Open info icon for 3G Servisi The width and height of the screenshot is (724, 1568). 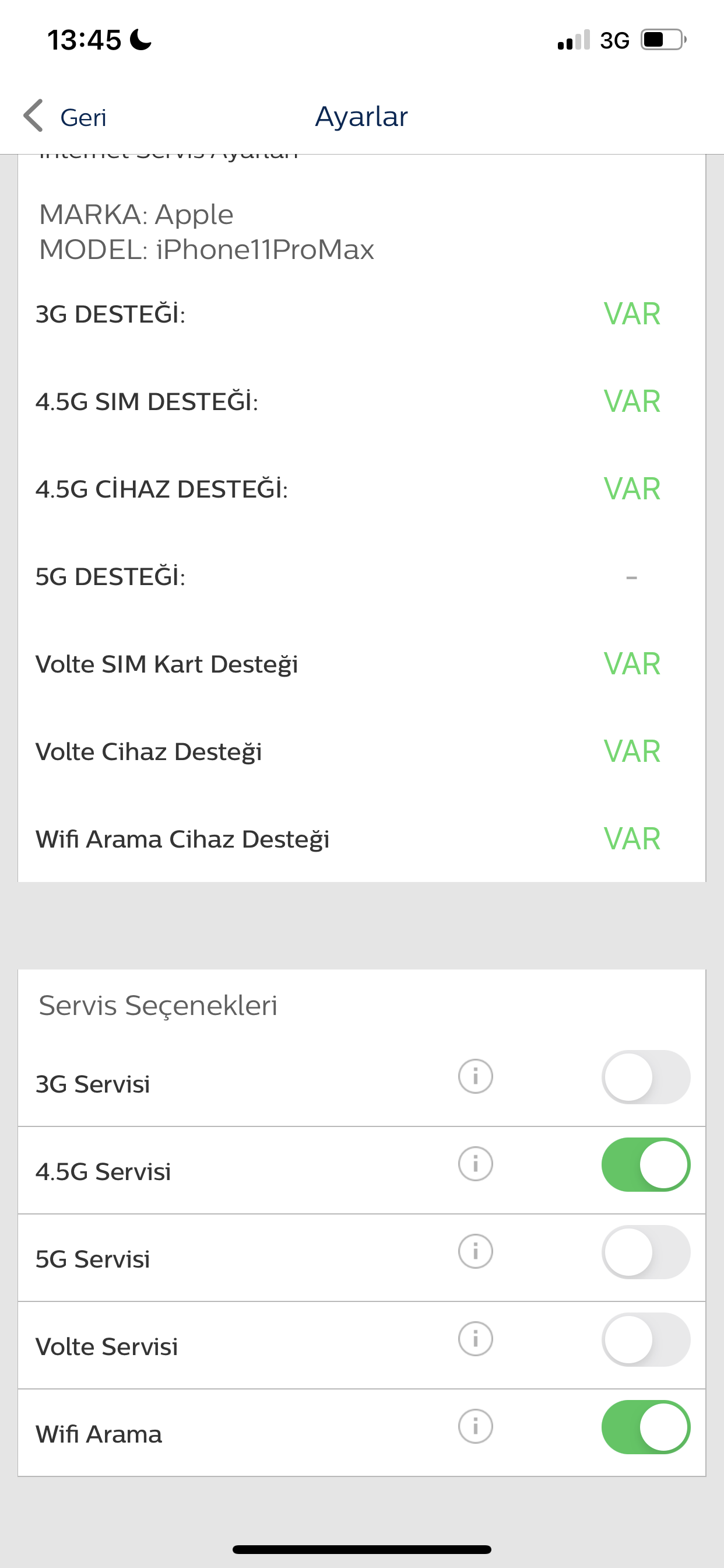475,1076
